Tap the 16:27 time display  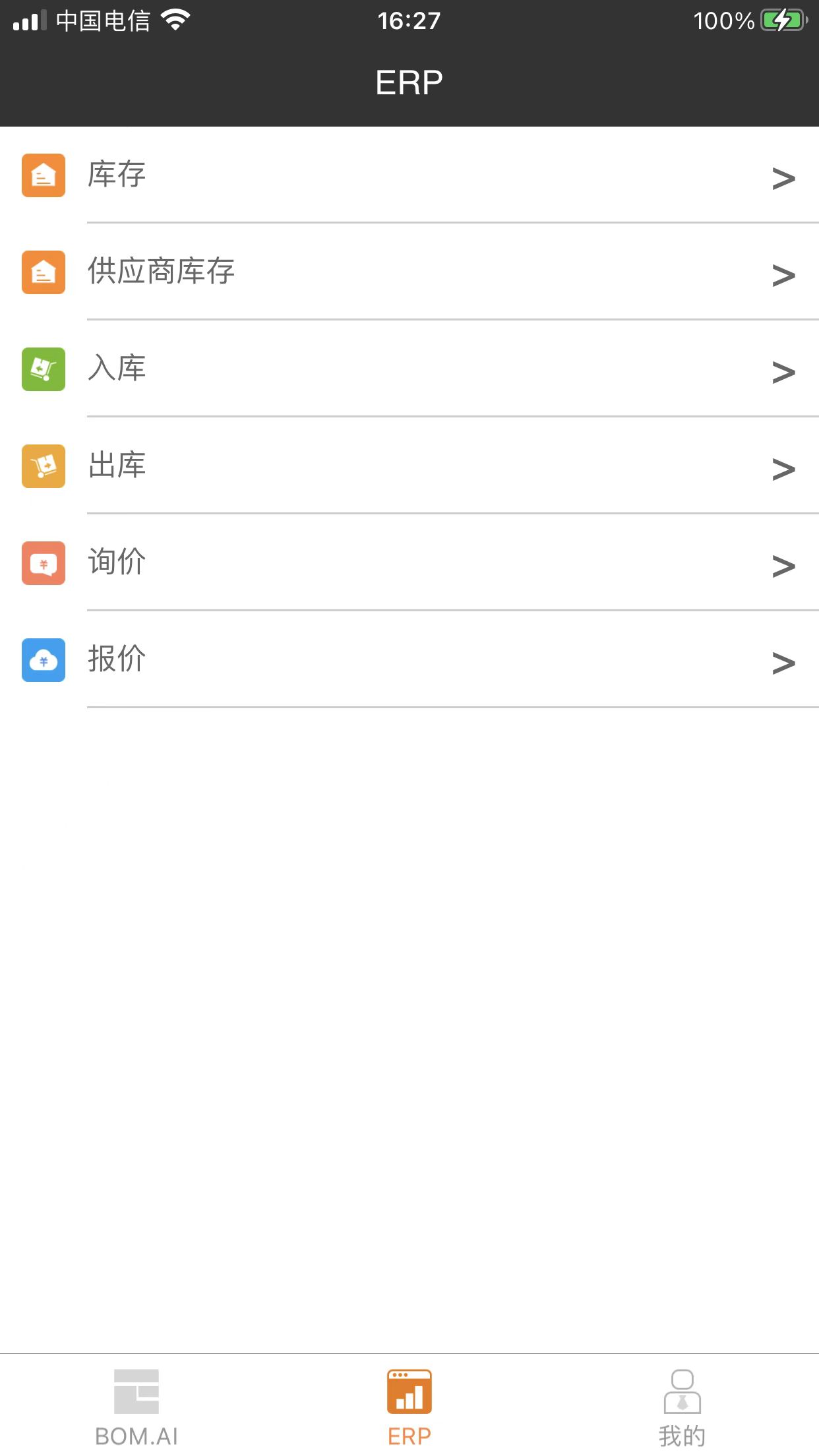coord(409,21)
